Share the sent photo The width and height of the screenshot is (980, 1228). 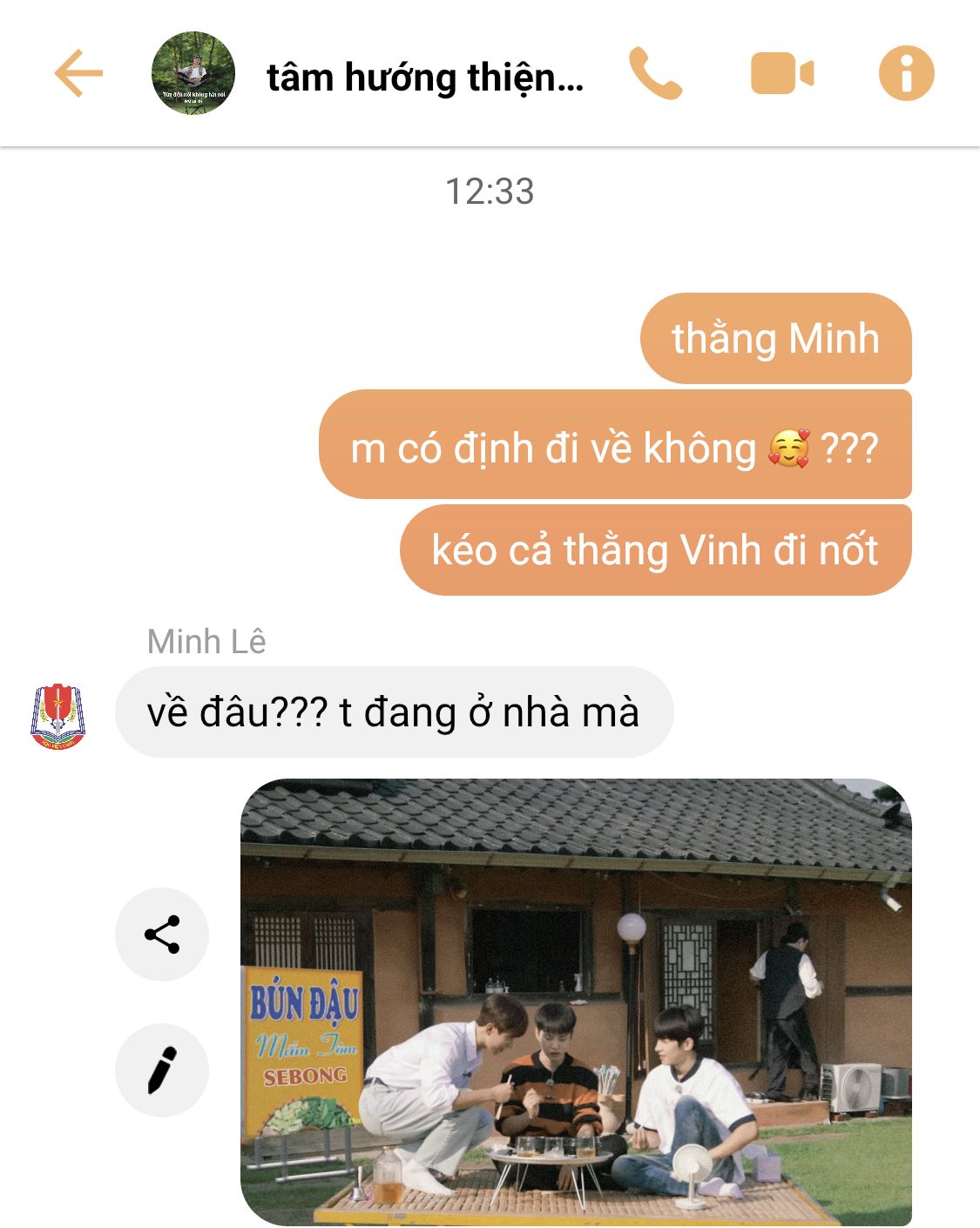[x=162, y=934]
